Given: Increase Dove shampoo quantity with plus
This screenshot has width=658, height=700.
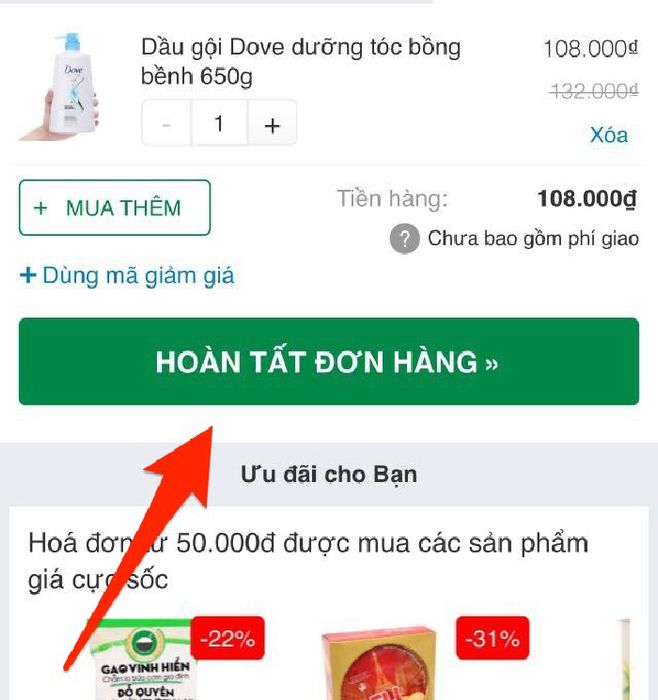Looking at the screenshot, I should tap(271, 124).
